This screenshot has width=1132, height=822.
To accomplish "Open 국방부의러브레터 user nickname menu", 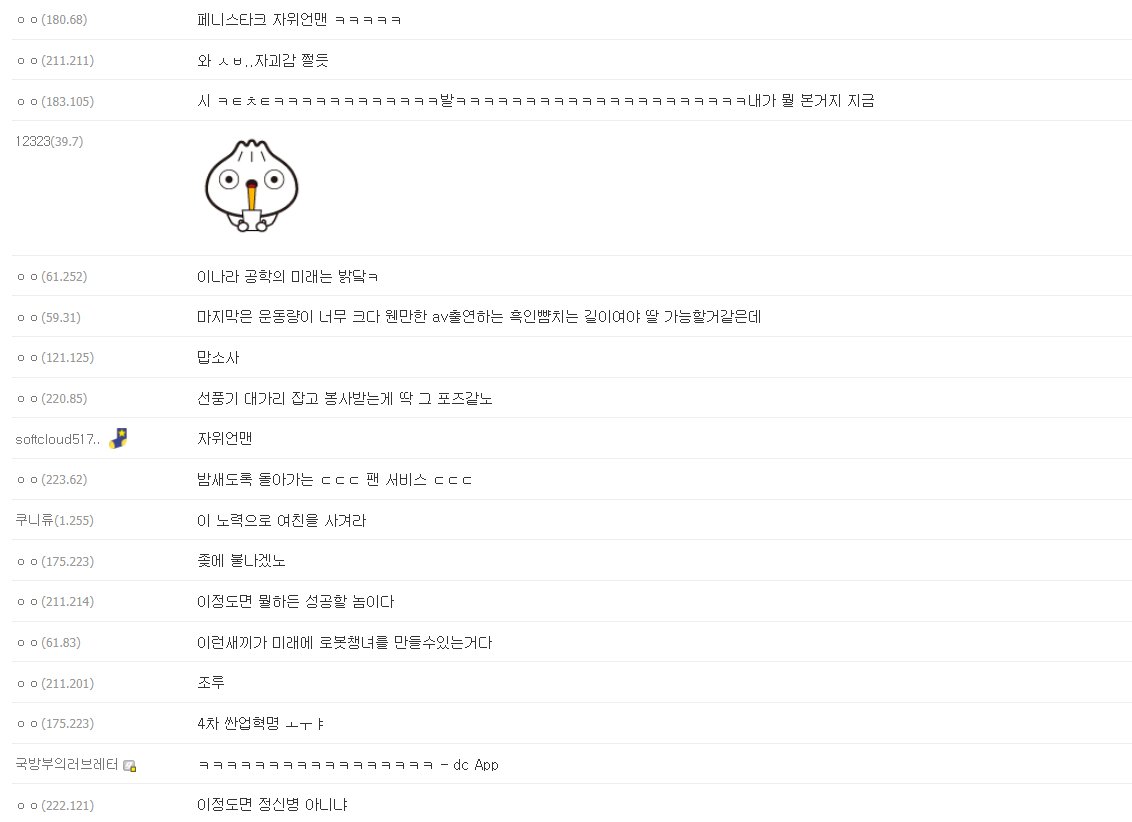I will click(x=66, y=765).
